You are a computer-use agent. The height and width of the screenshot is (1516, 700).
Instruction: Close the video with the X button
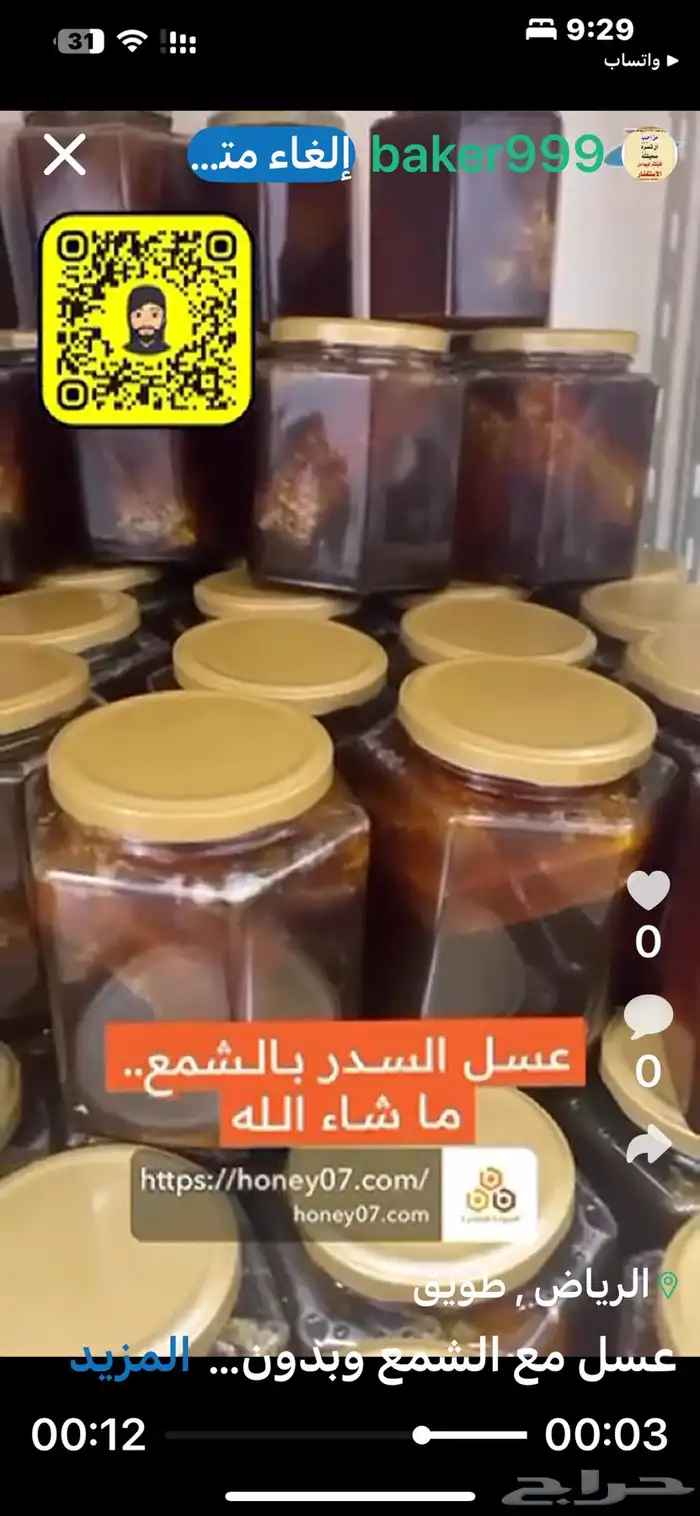tap(65, 156)
